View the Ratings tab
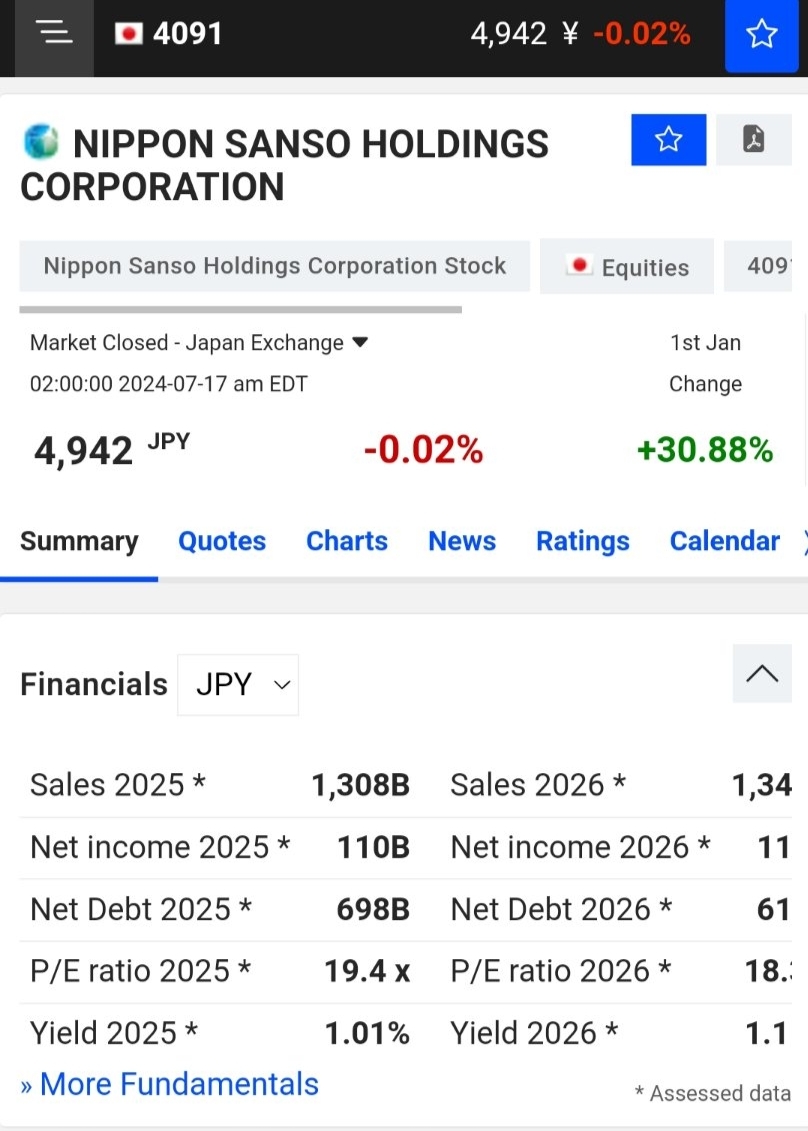Image resolution: width=808 pixels, height=1131 pixels. [x=583, y=541]
